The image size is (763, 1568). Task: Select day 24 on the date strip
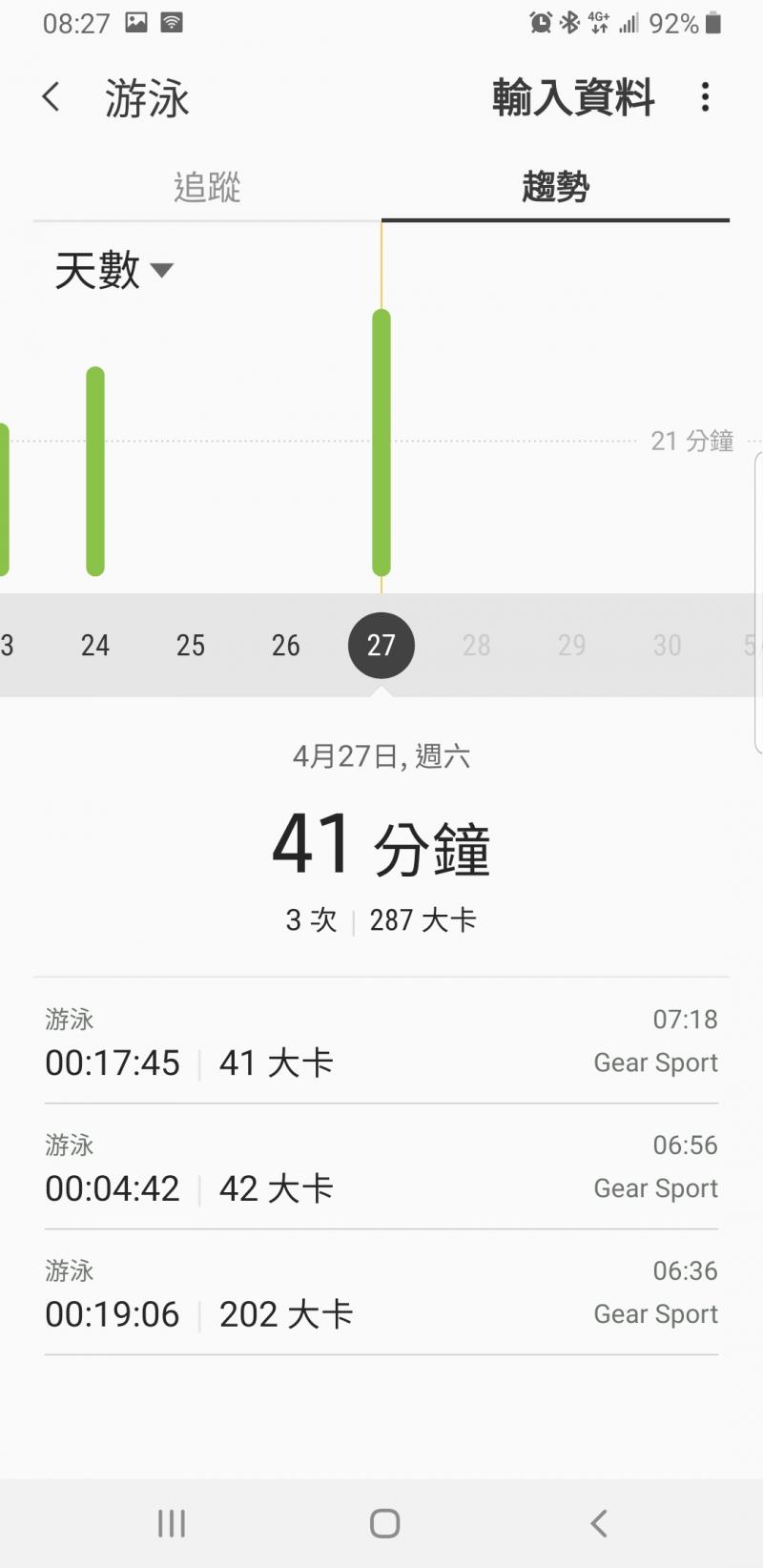click(x=95, y=646)
